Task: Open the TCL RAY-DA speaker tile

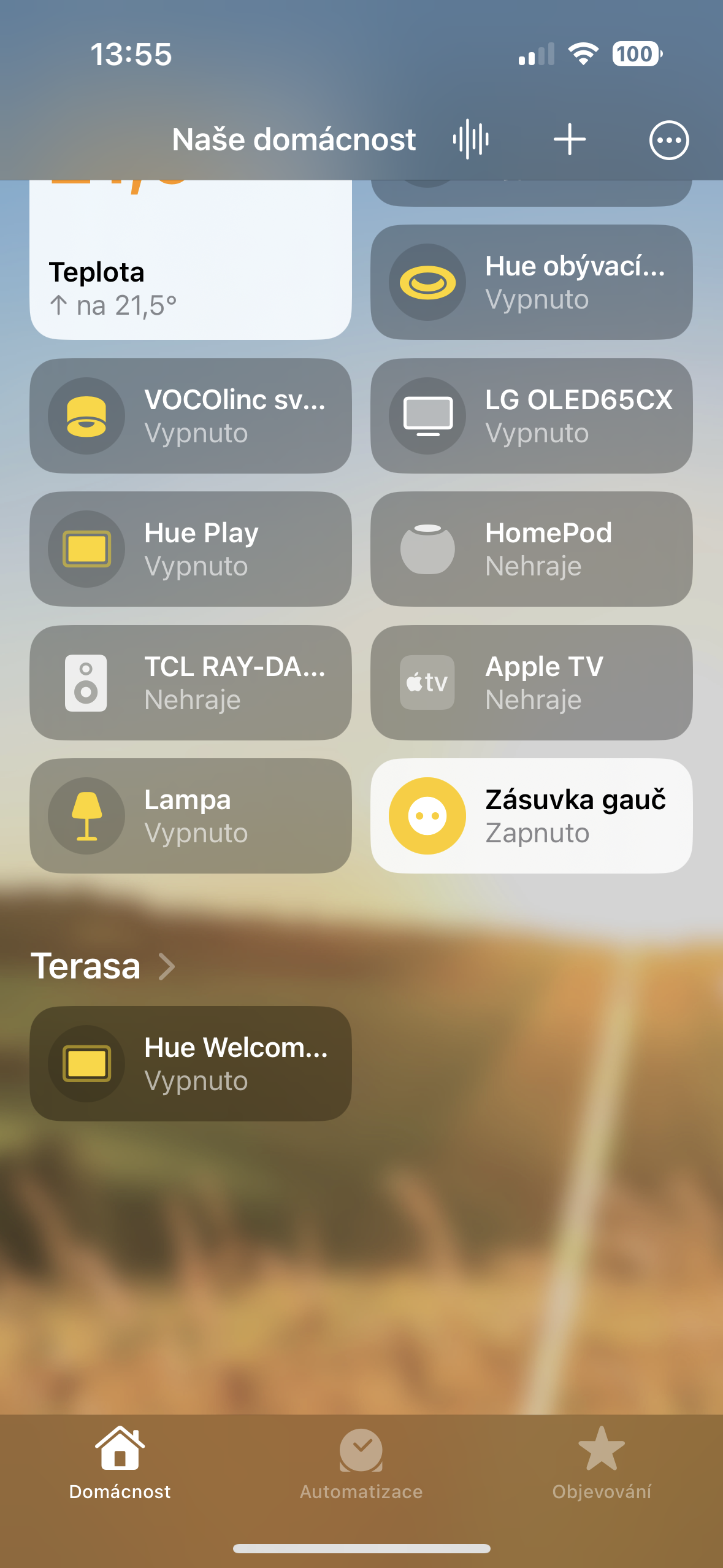Action: pyautogui.click(x=190, y=683)
